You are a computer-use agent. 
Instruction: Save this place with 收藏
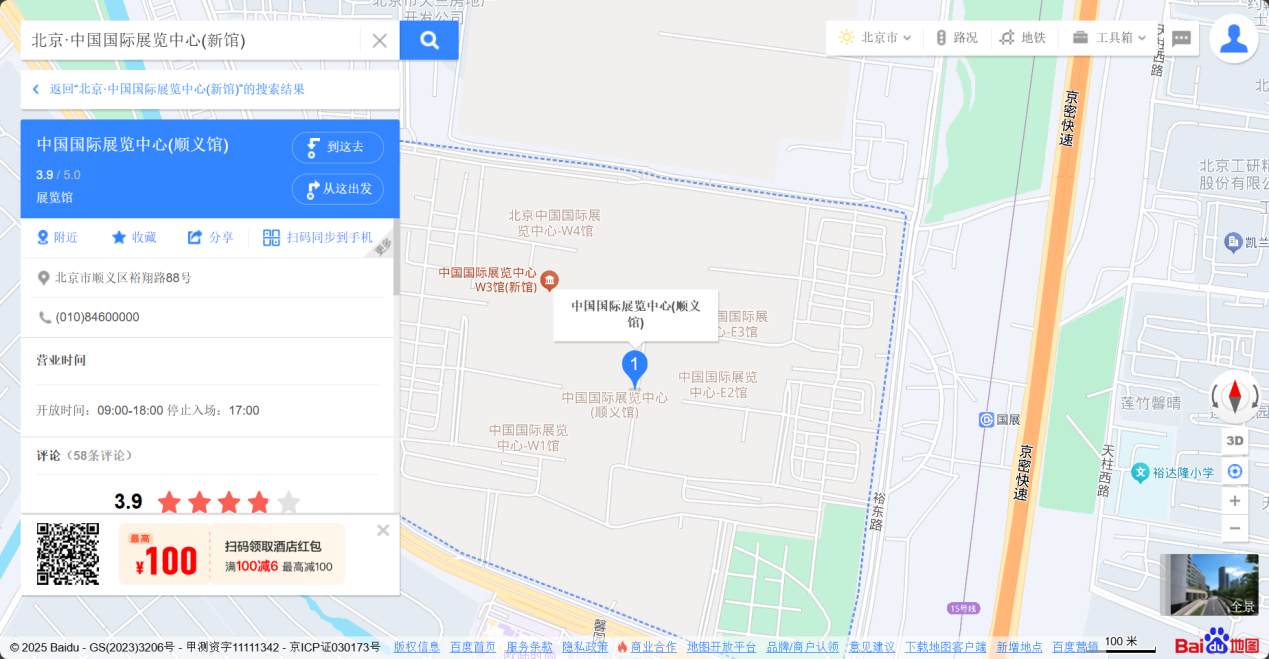point(134,238)
